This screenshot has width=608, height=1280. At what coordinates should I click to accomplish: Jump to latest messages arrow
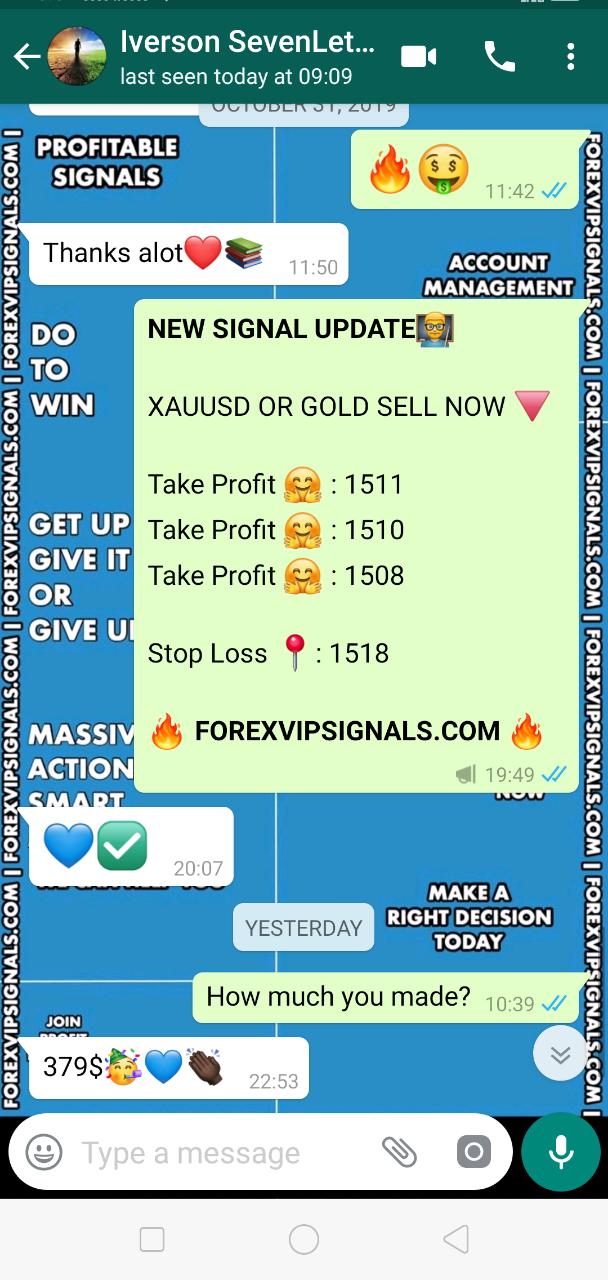tap(560, 1054)
